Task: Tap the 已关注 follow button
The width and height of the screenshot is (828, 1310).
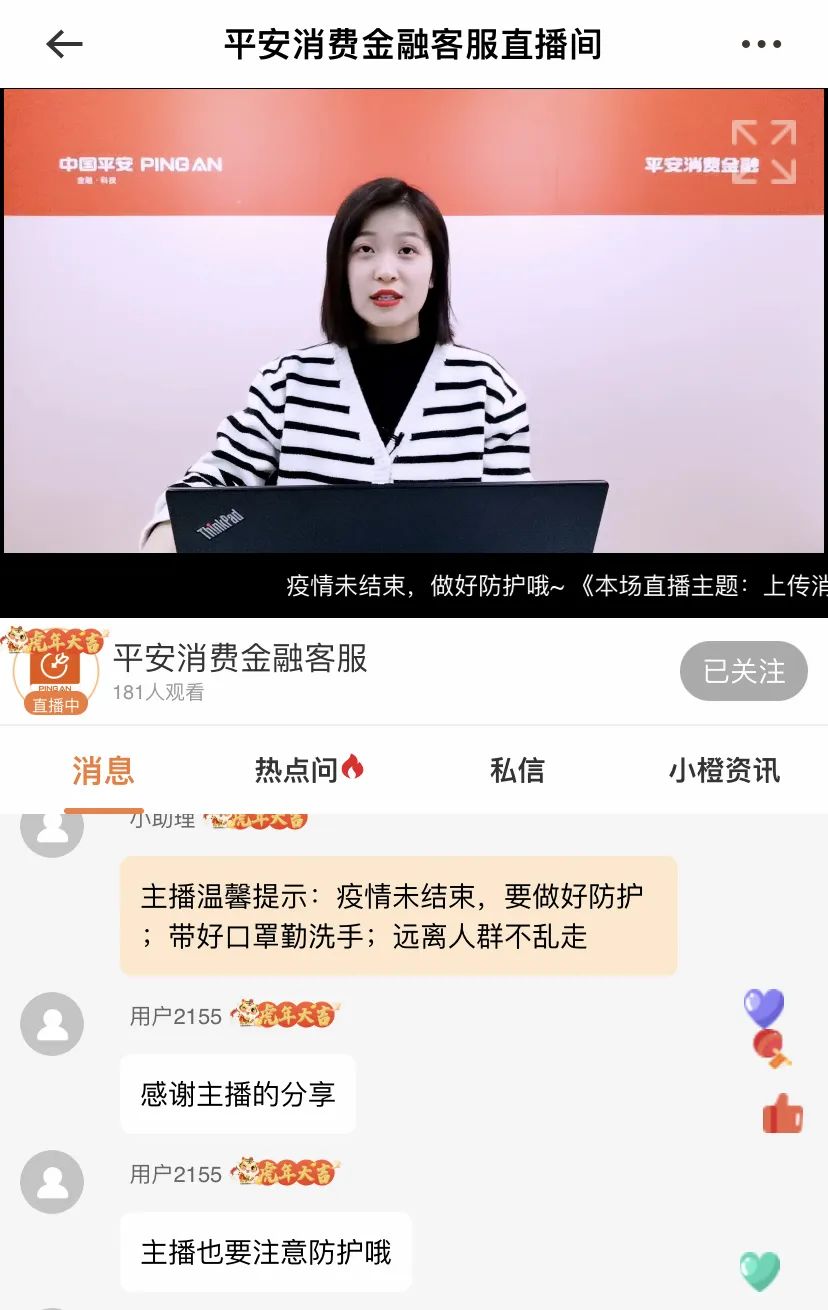Action: 743,671
